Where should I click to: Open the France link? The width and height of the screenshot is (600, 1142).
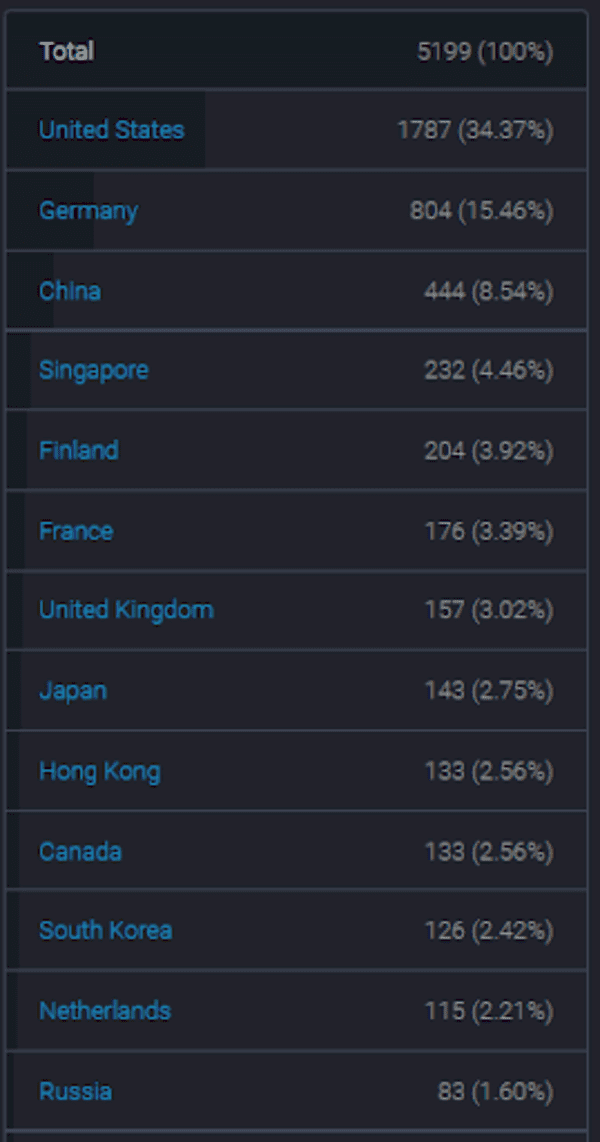tap(75, 530)
